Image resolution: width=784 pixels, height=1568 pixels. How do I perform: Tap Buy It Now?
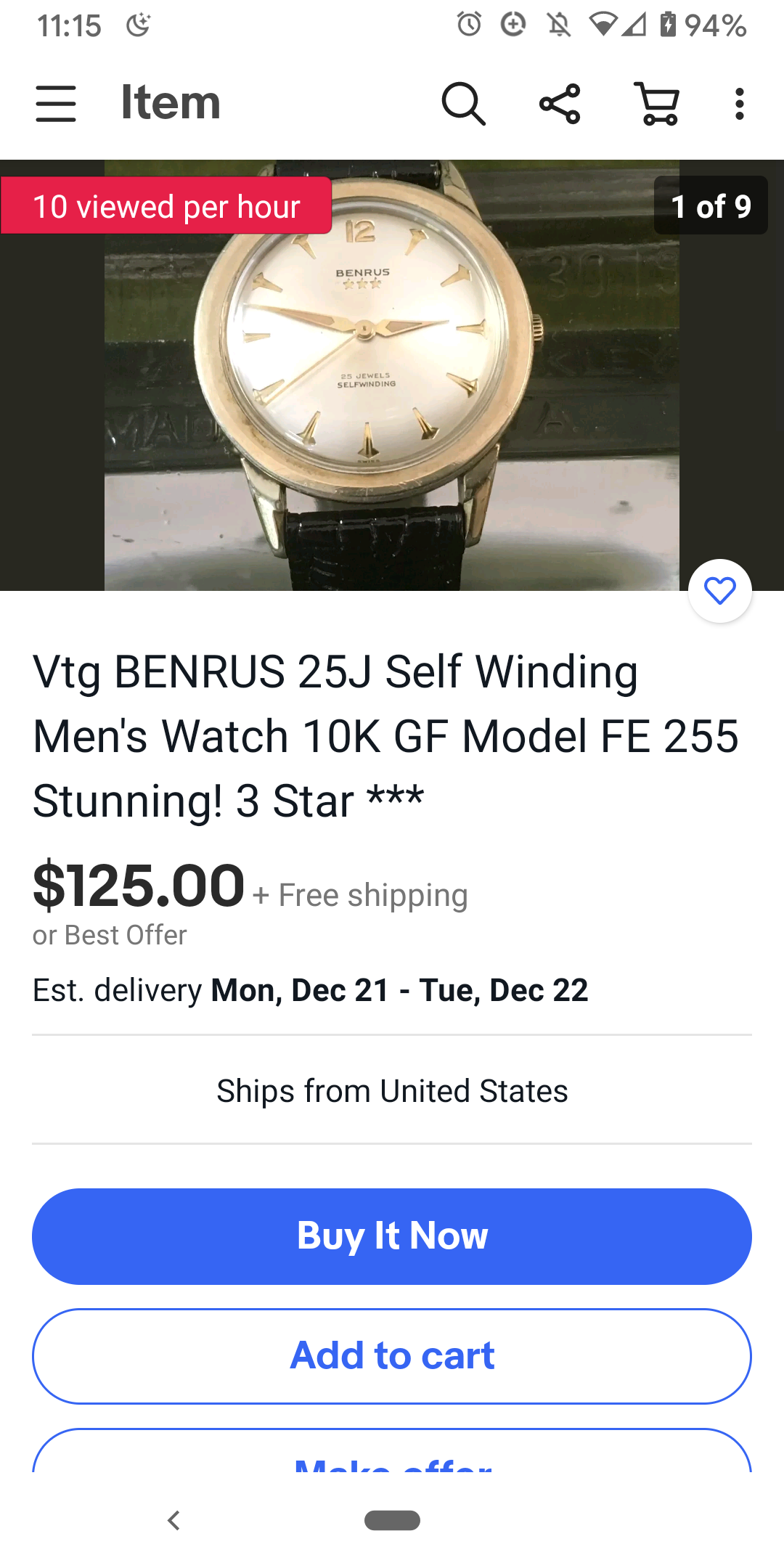coord(392,1236)
